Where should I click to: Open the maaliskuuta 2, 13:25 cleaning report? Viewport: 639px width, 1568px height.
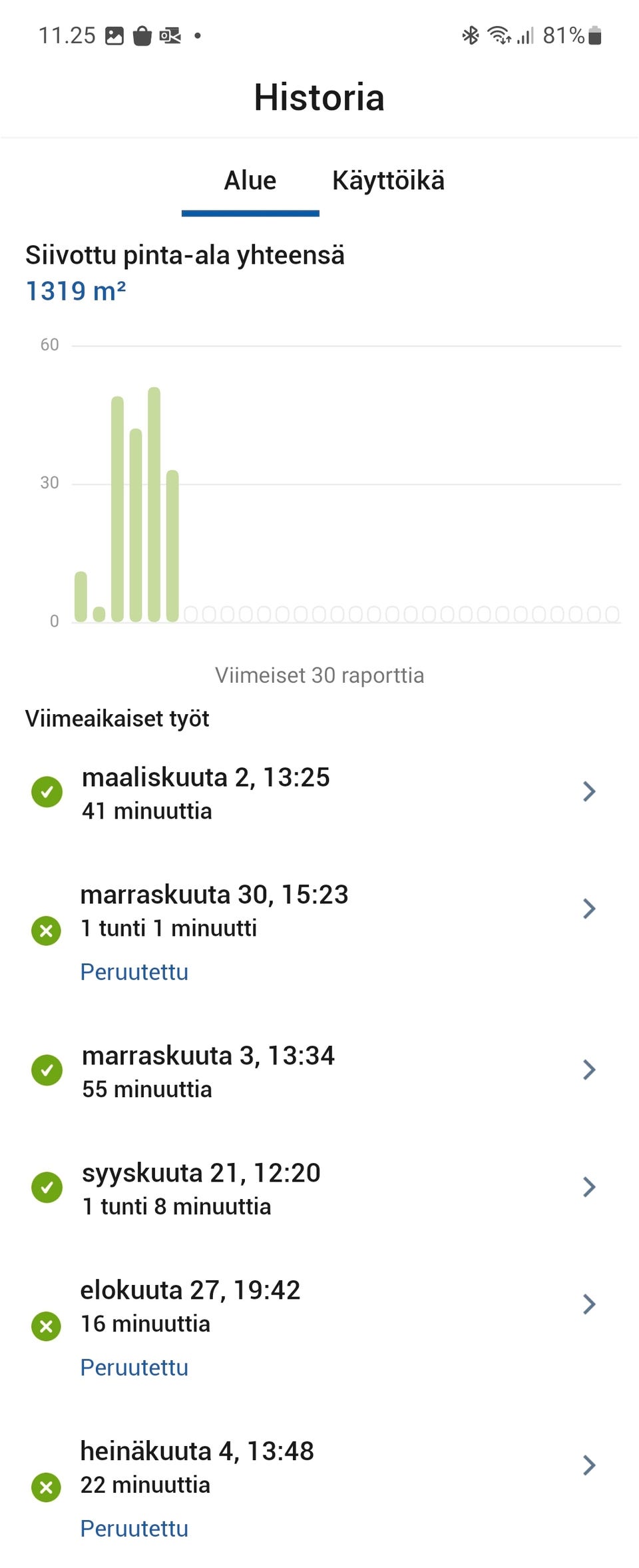point(318,793)
